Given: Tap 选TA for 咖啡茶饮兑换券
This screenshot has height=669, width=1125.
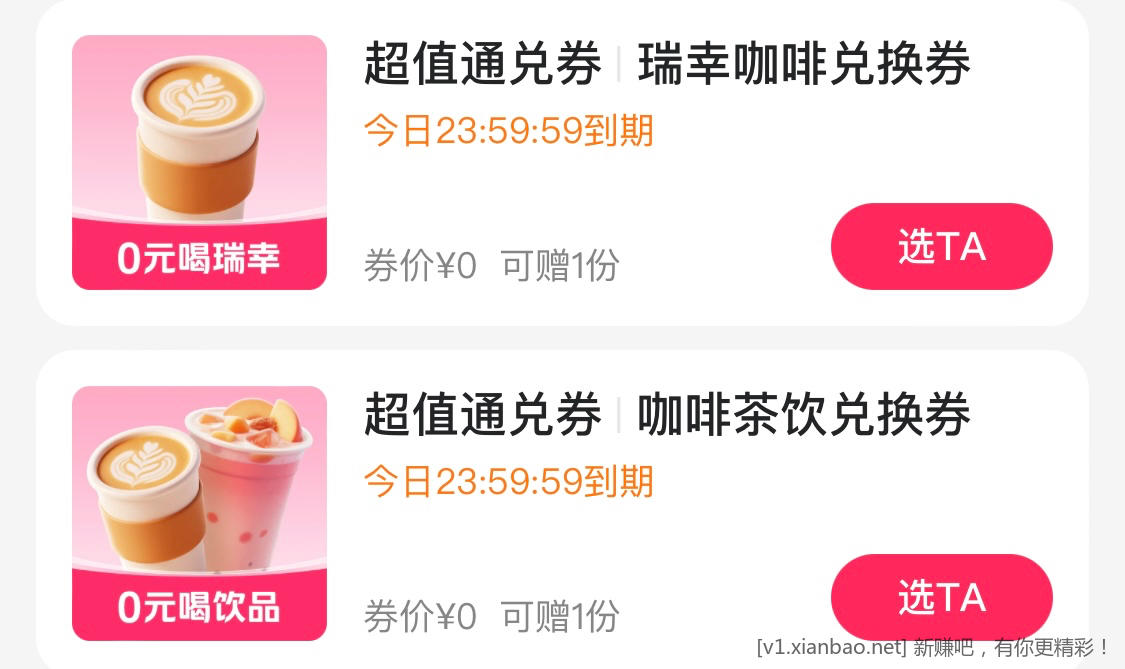Looking at the screenshot, I should coord(941,597).
